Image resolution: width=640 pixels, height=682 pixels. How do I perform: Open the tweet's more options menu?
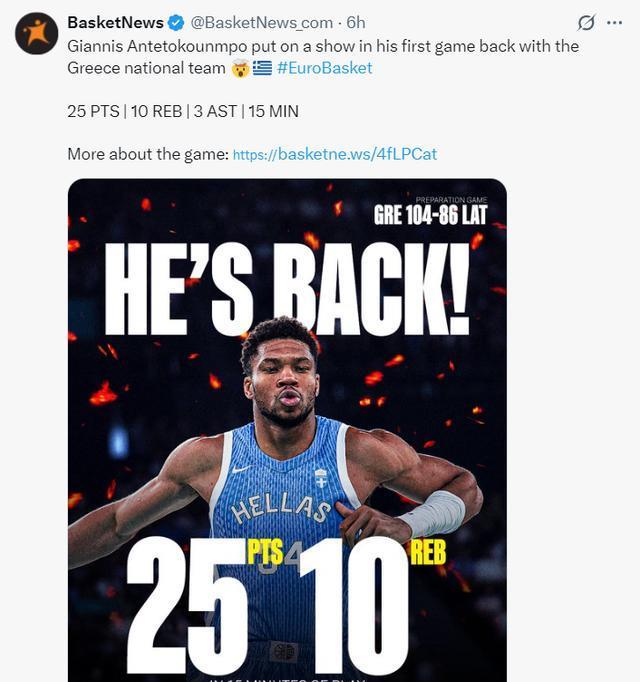pyautogui.click(x=617, y=22)
